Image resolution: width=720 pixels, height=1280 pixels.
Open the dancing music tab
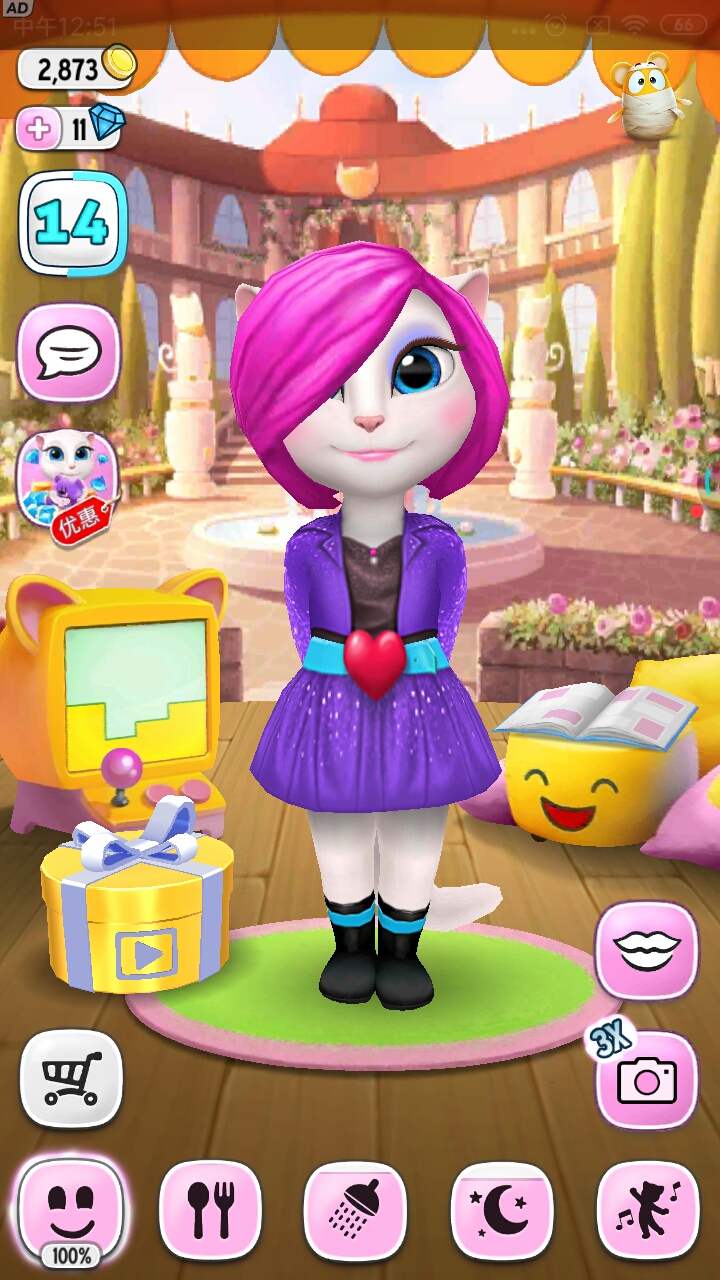pyautogui.click(x=646, y=1207)
